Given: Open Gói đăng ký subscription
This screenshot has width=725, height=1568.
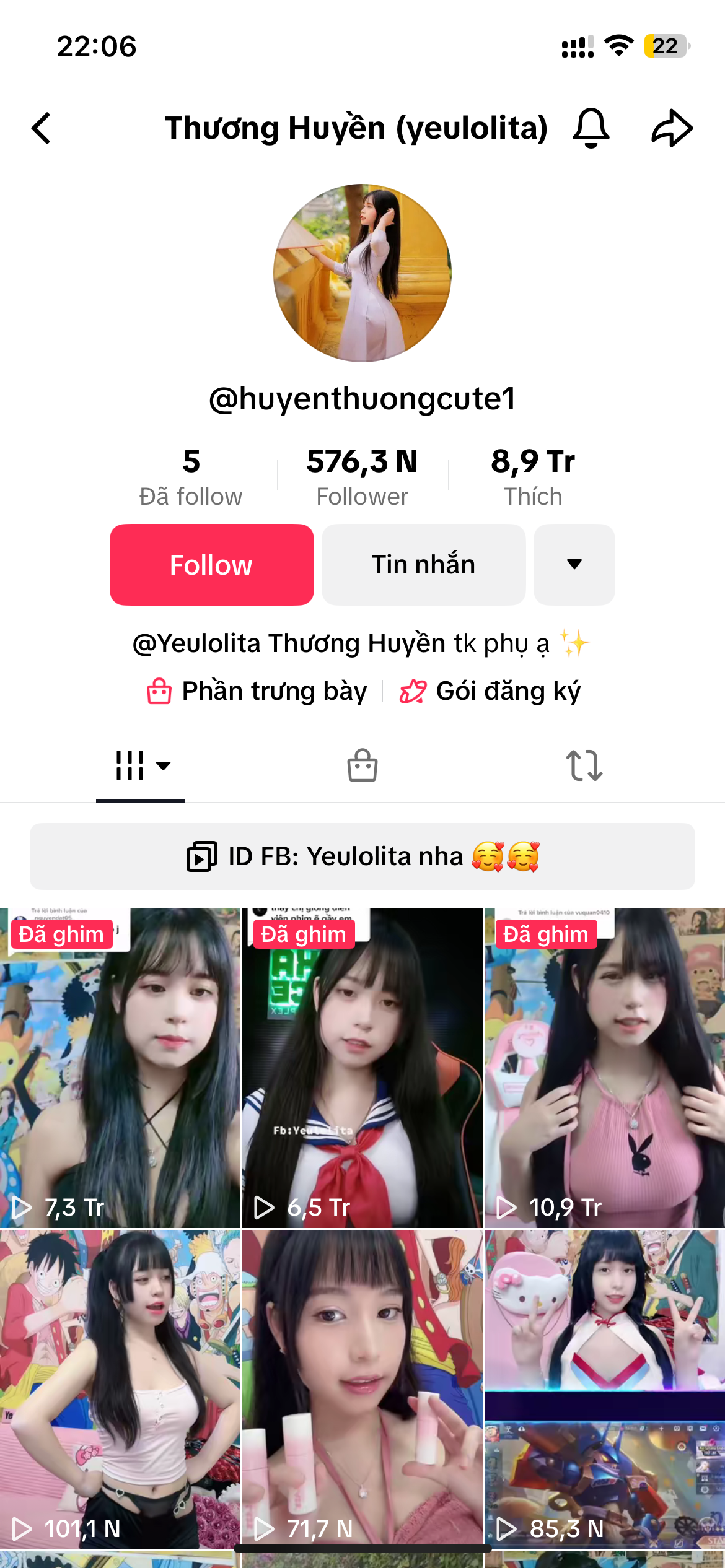Looking at the screenshot, I should [490, 691].
